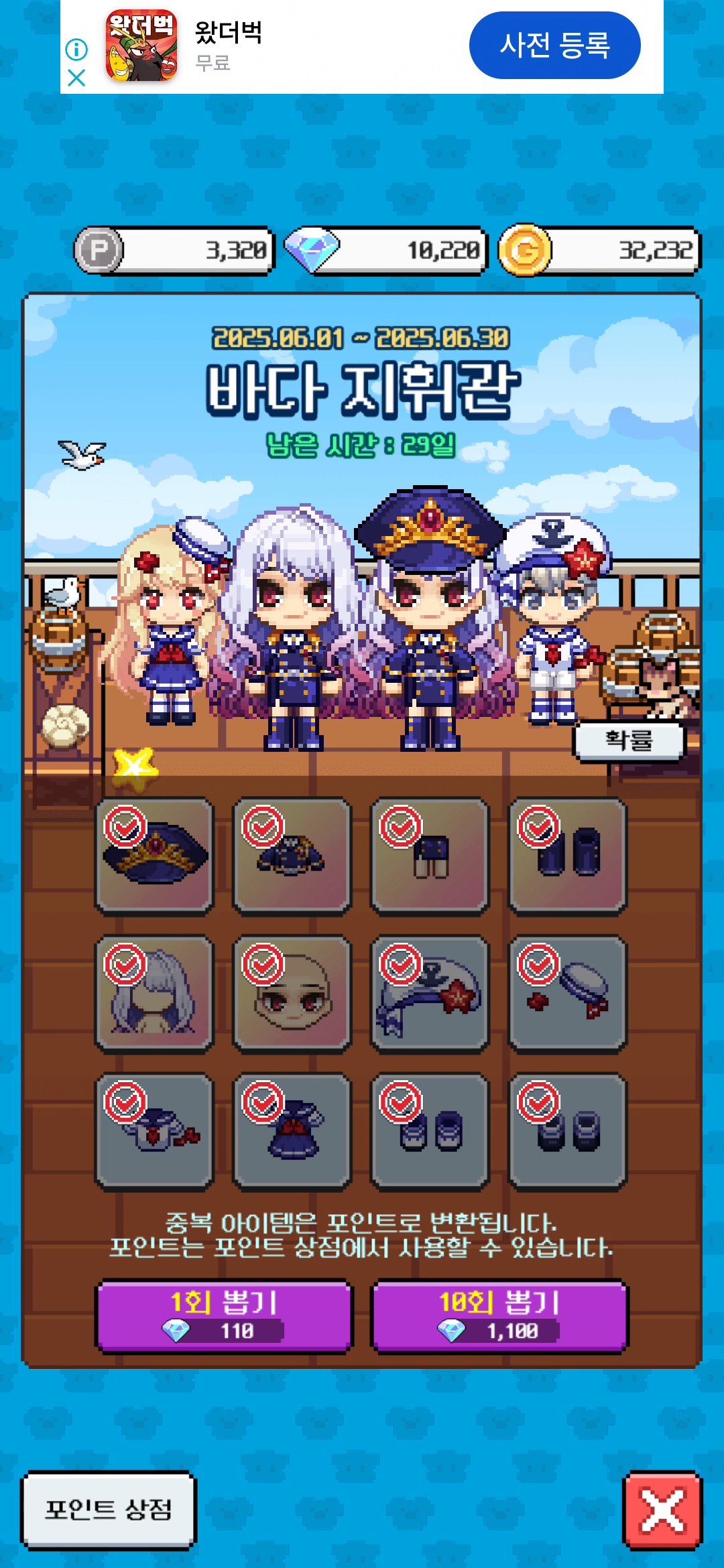
Task: View the white anchor sailor cap item
Action: pos(430,994)
